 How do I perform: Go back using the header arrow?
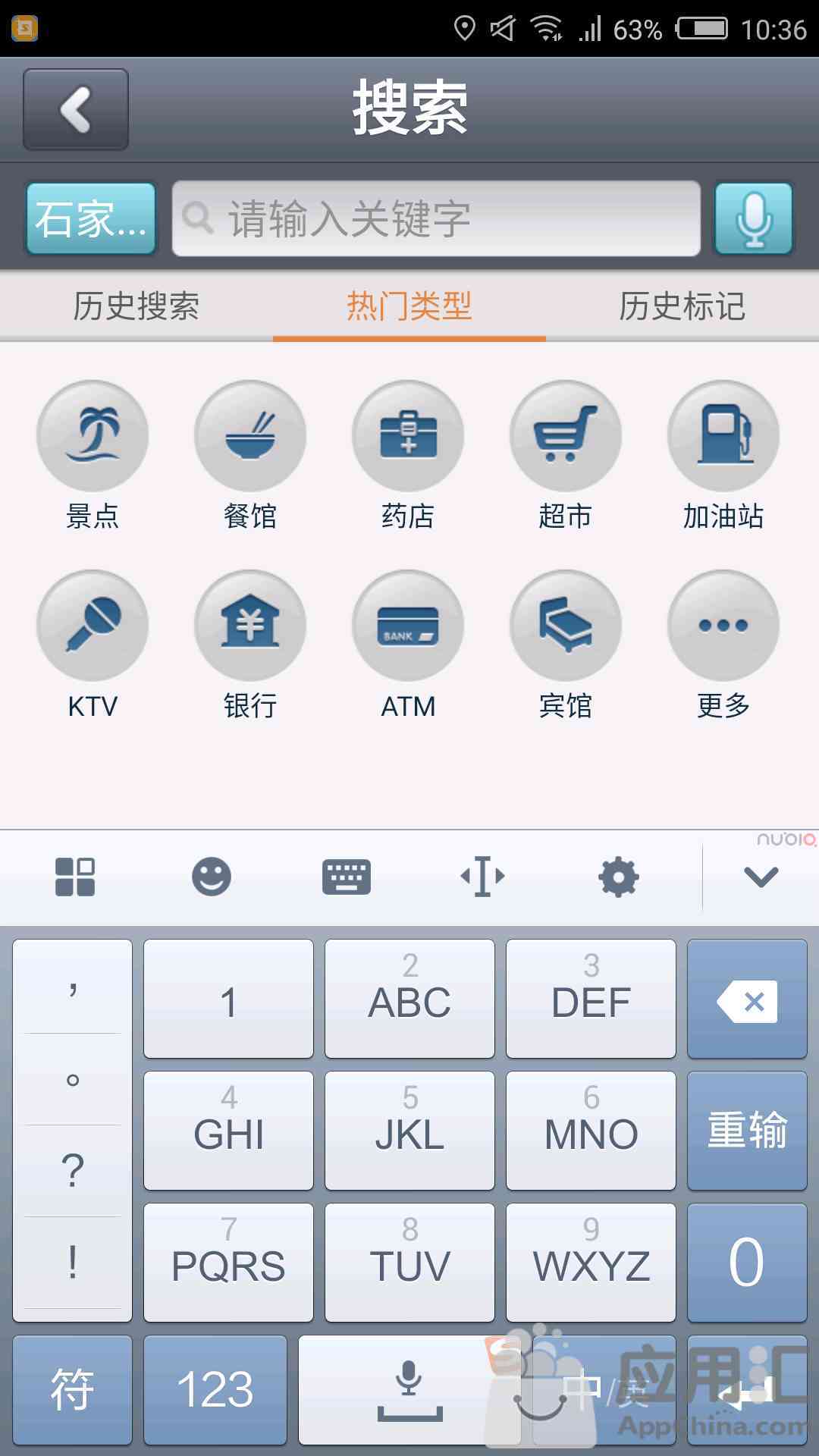click(x=76, y=109)
